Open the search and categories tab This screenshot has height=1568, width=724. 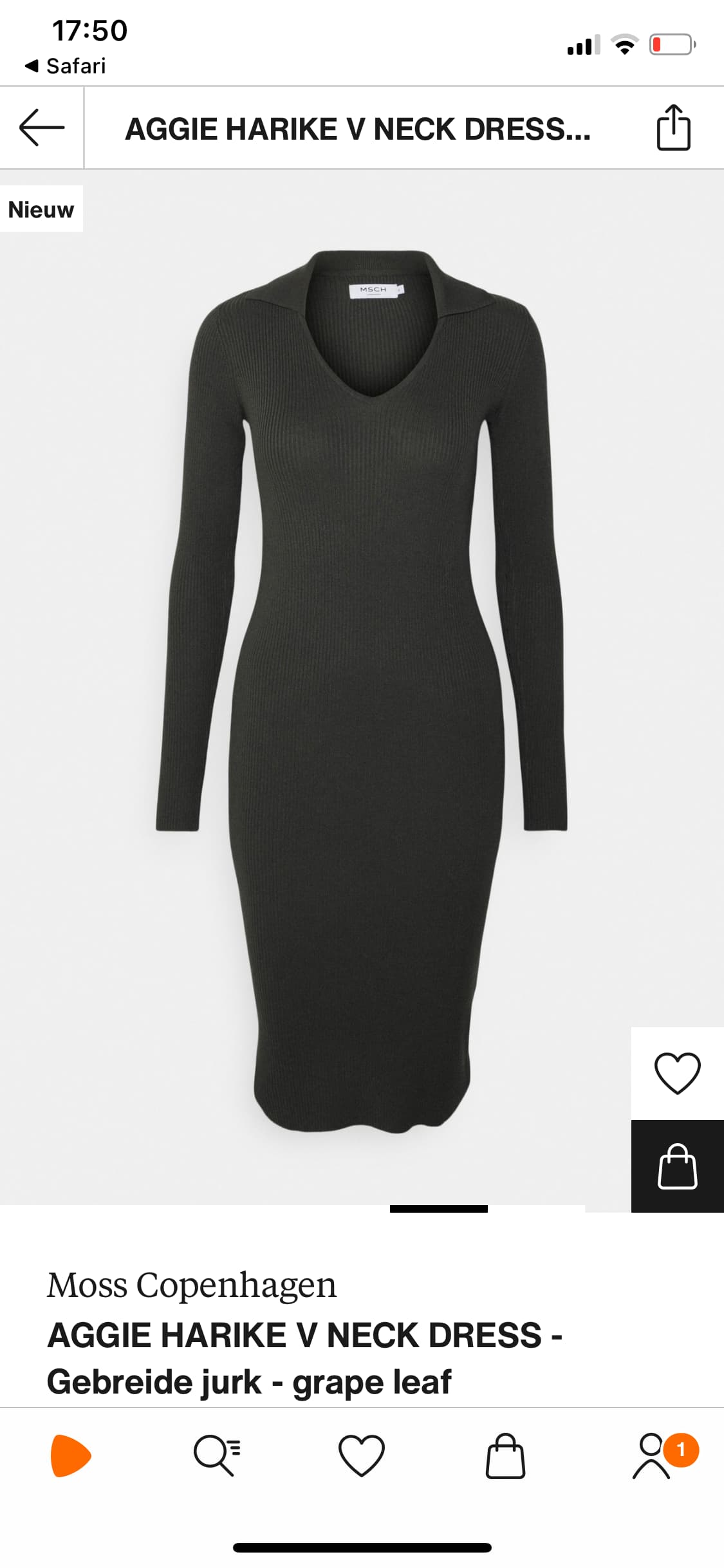tap(217, 1455)
